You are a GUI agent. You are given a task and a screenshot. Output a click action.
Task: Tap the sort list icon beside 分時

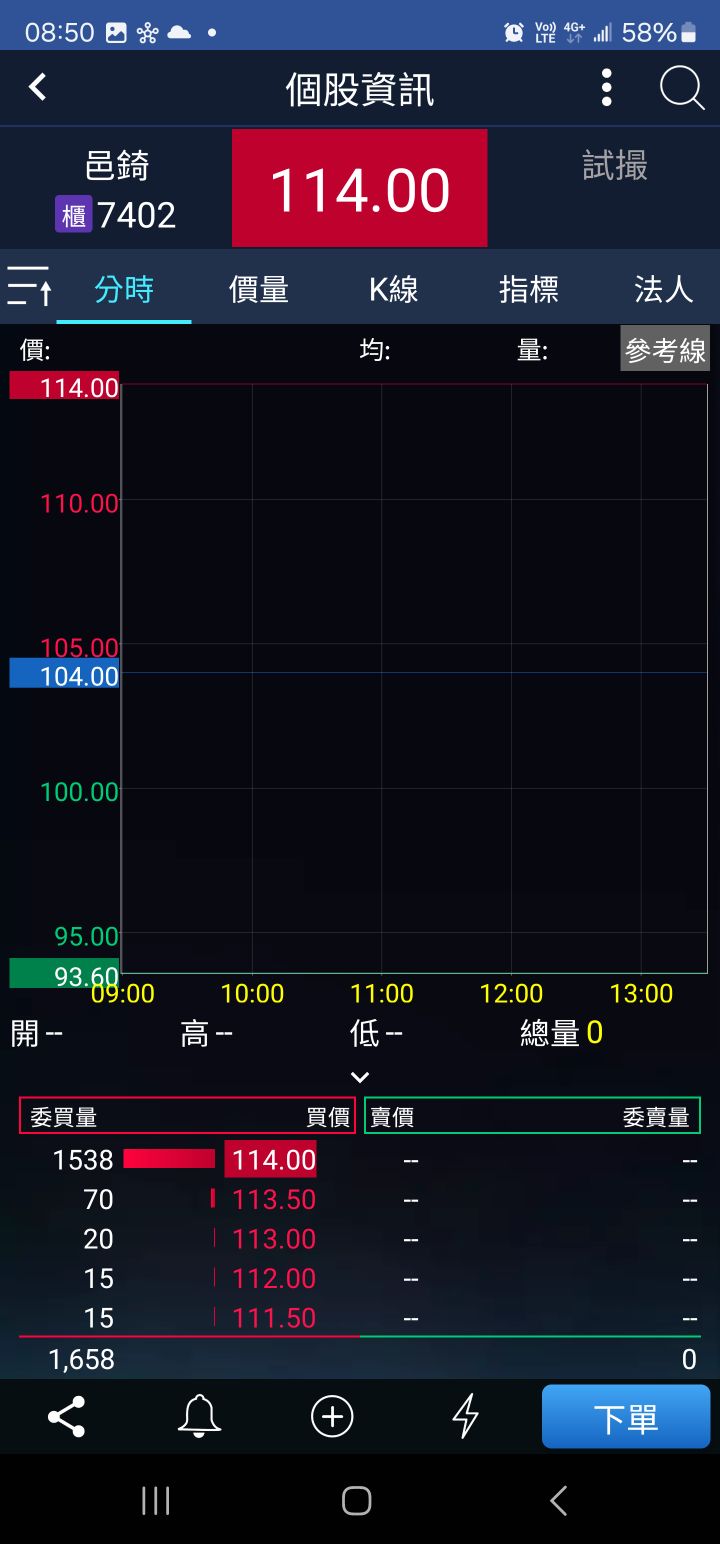[x=29, y=289]
